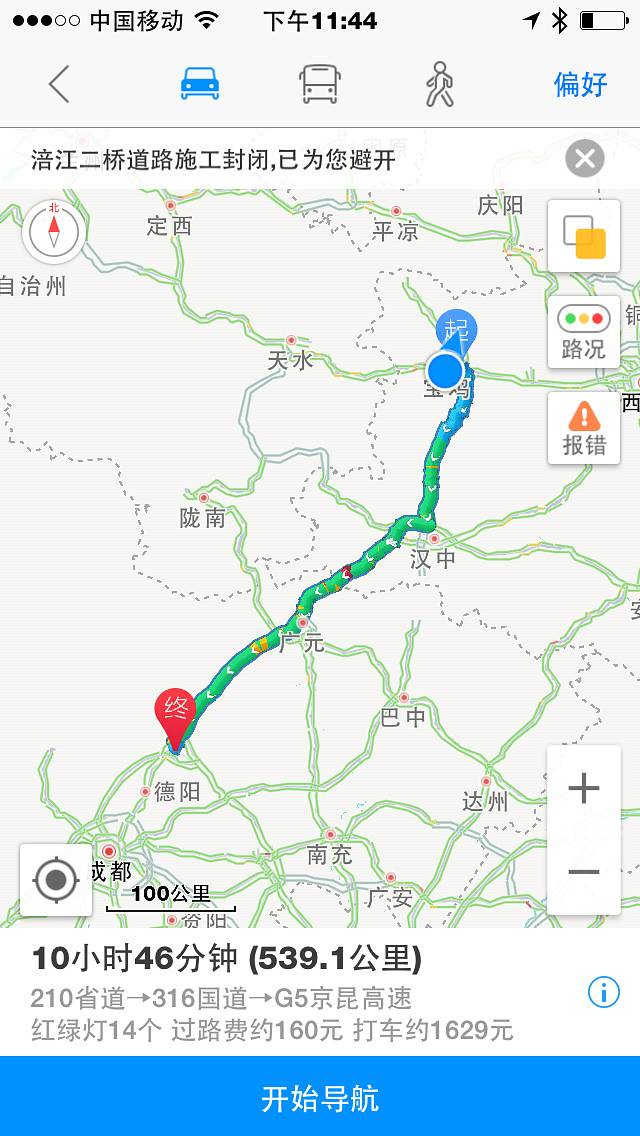Report a map error (报错)

pyautogui.click(x=584, y=428)
